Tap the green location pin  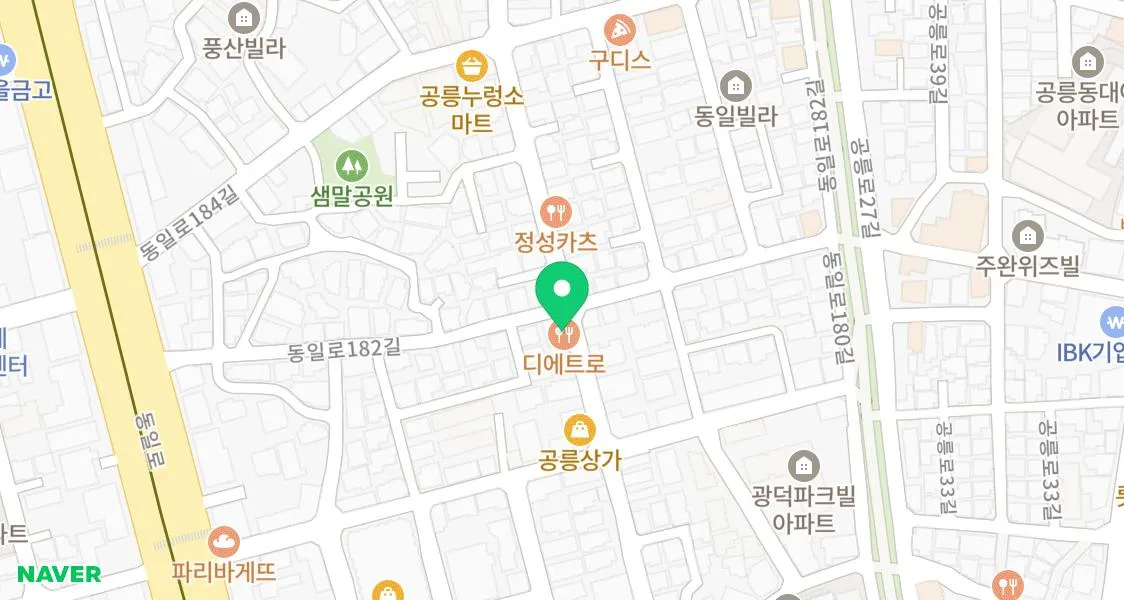tap(562, 290)
